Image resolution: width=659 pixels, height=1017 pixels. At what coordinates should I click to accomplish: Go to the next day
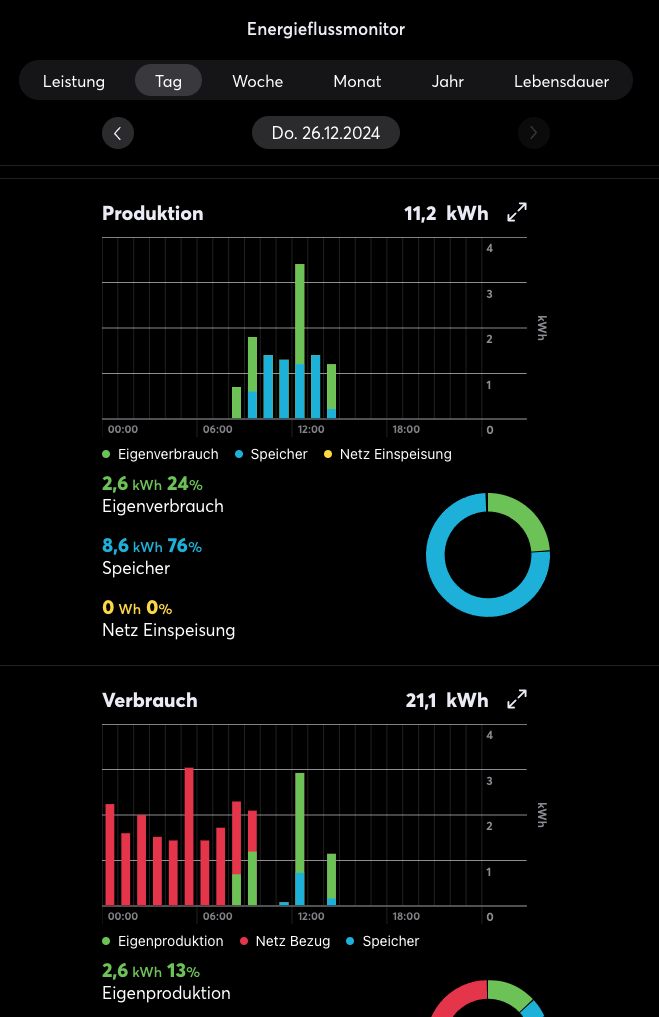coord(533,133)
